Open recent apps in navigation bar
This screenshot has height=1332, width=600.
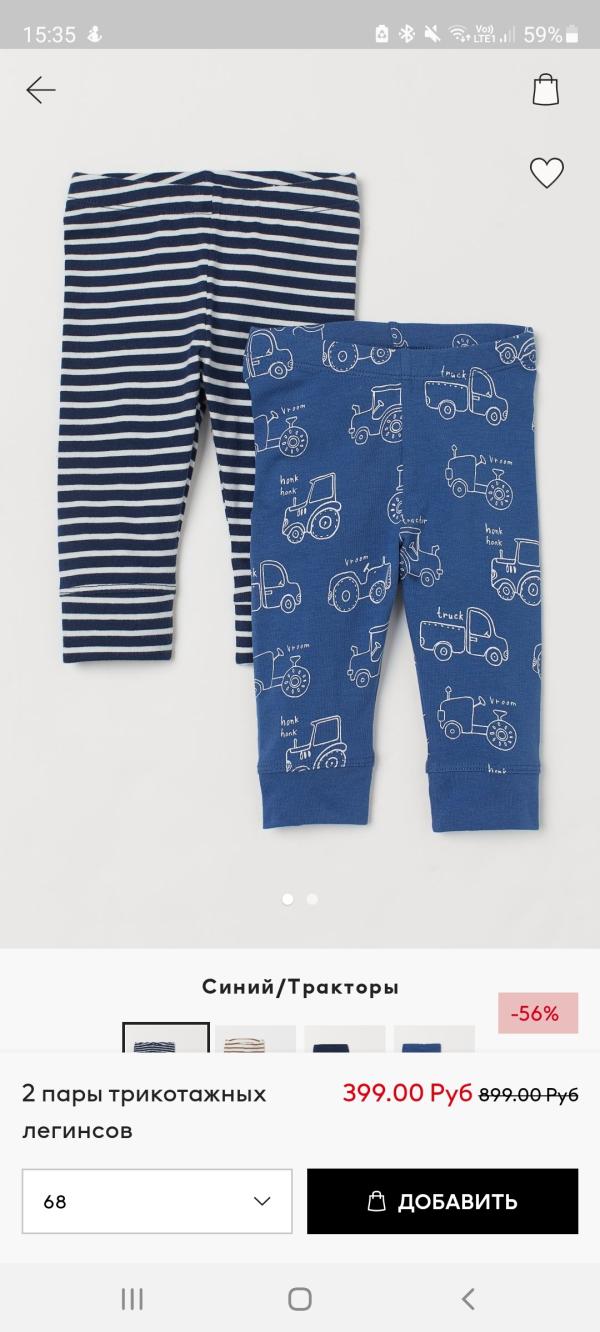click(x=132, y=1298)
